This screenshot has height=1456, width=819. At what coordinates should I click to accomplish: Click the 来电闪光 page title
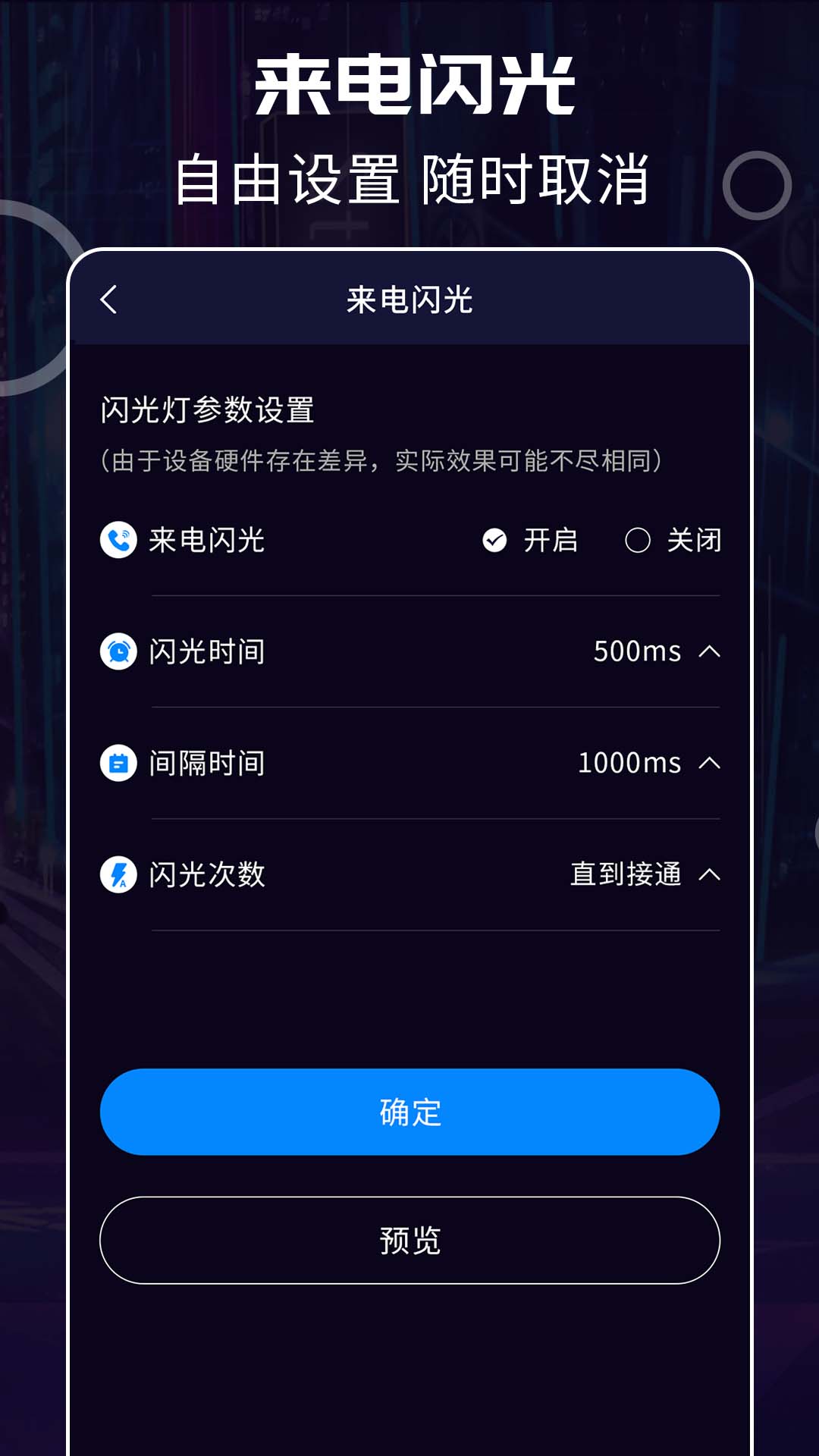tap(409, 299)
